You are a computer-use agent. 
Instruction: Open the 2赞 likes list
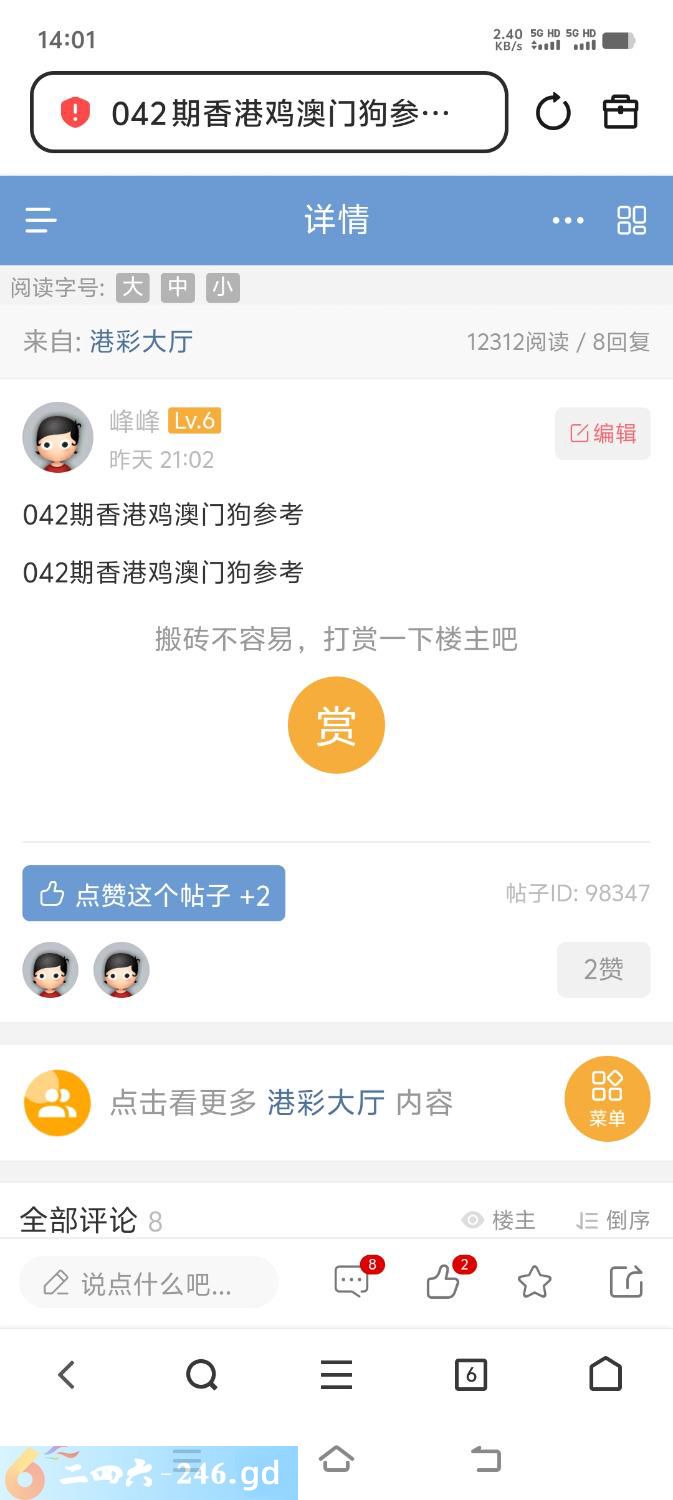603,969
